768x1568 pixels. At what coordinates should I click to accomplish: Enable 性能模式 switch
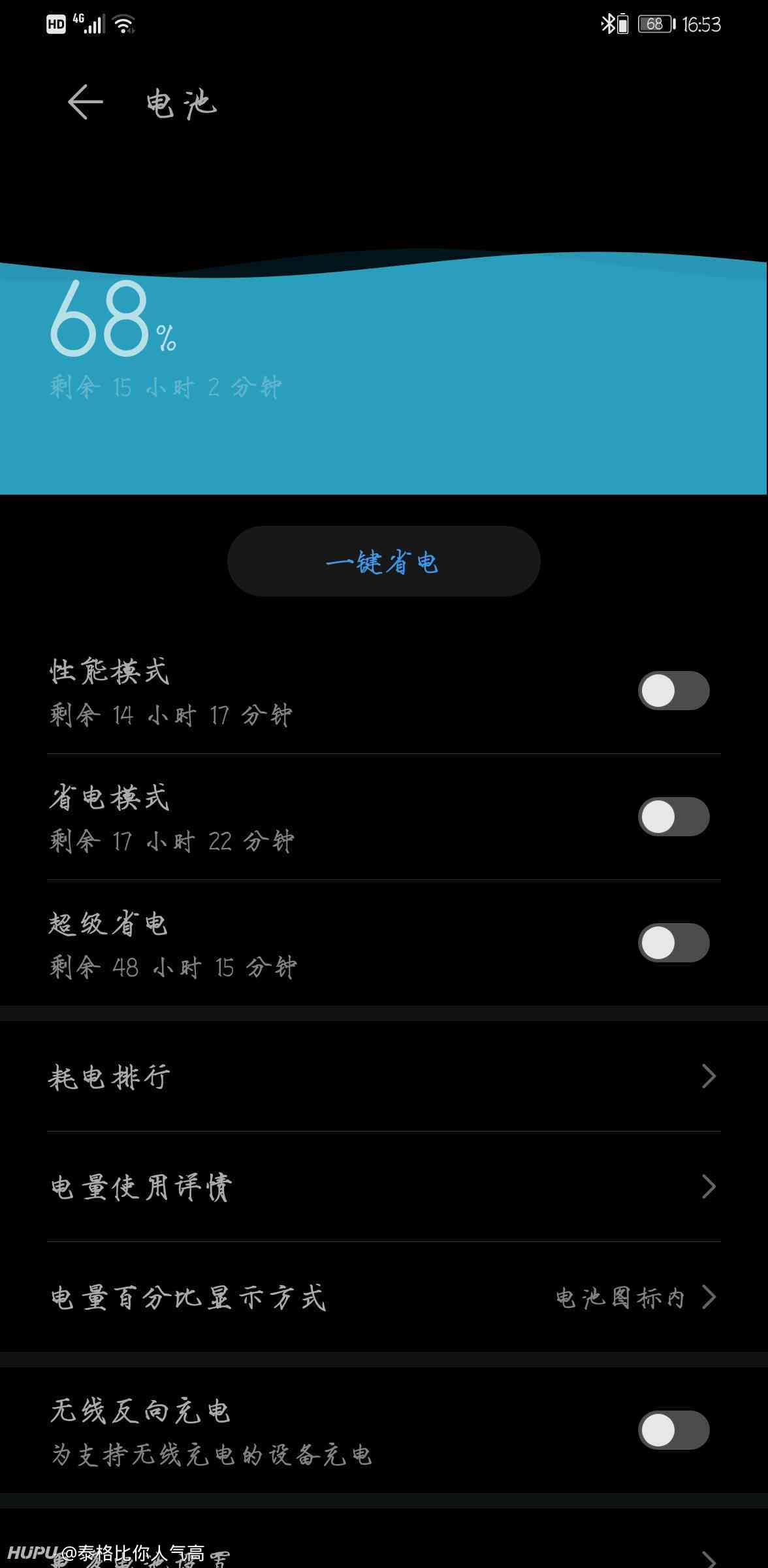[673, 691]
